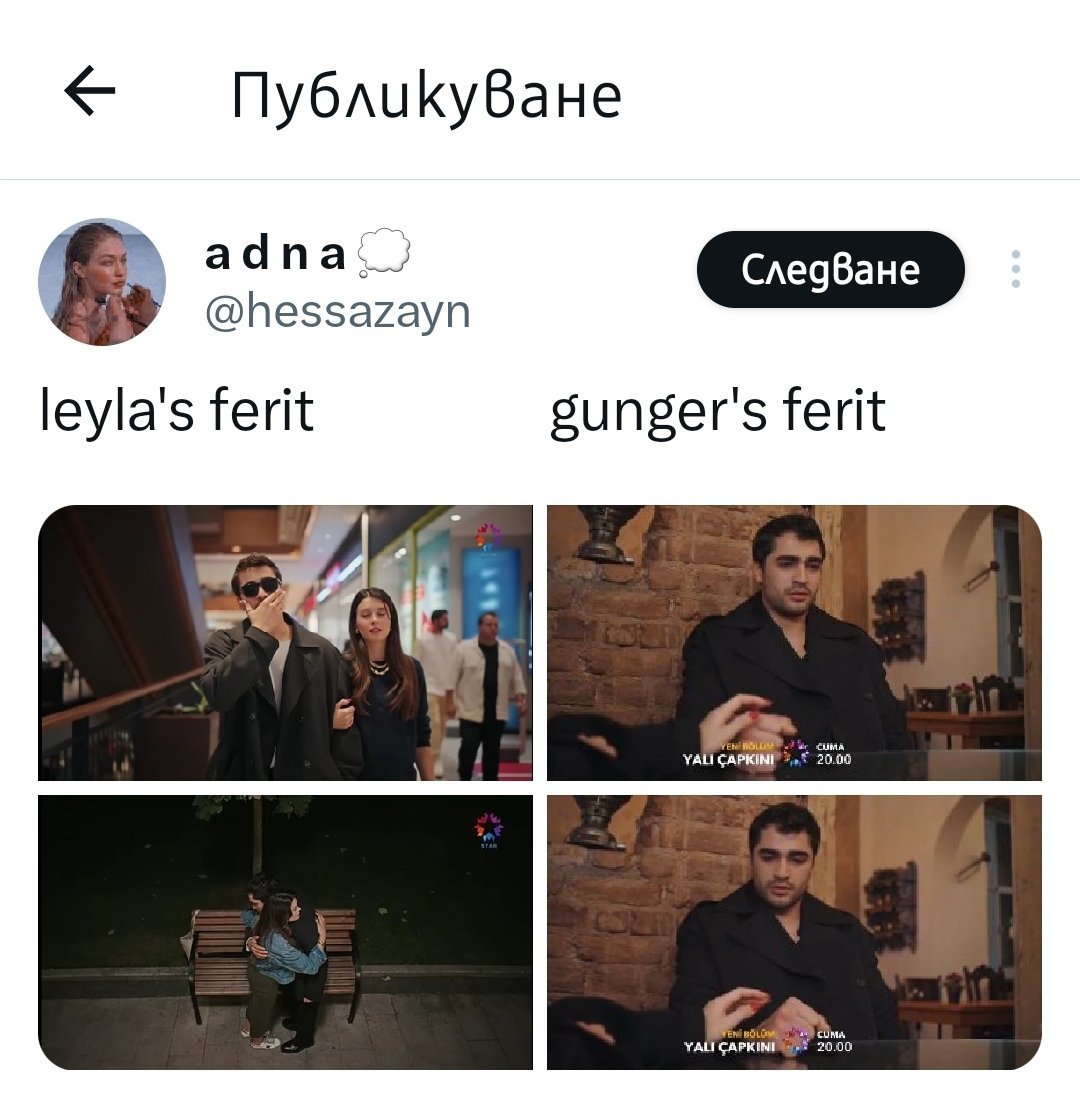1080x1115 pixels.
Task: Open the photo of the couple hugging by the bench
Action: click(x=286, y=932)
